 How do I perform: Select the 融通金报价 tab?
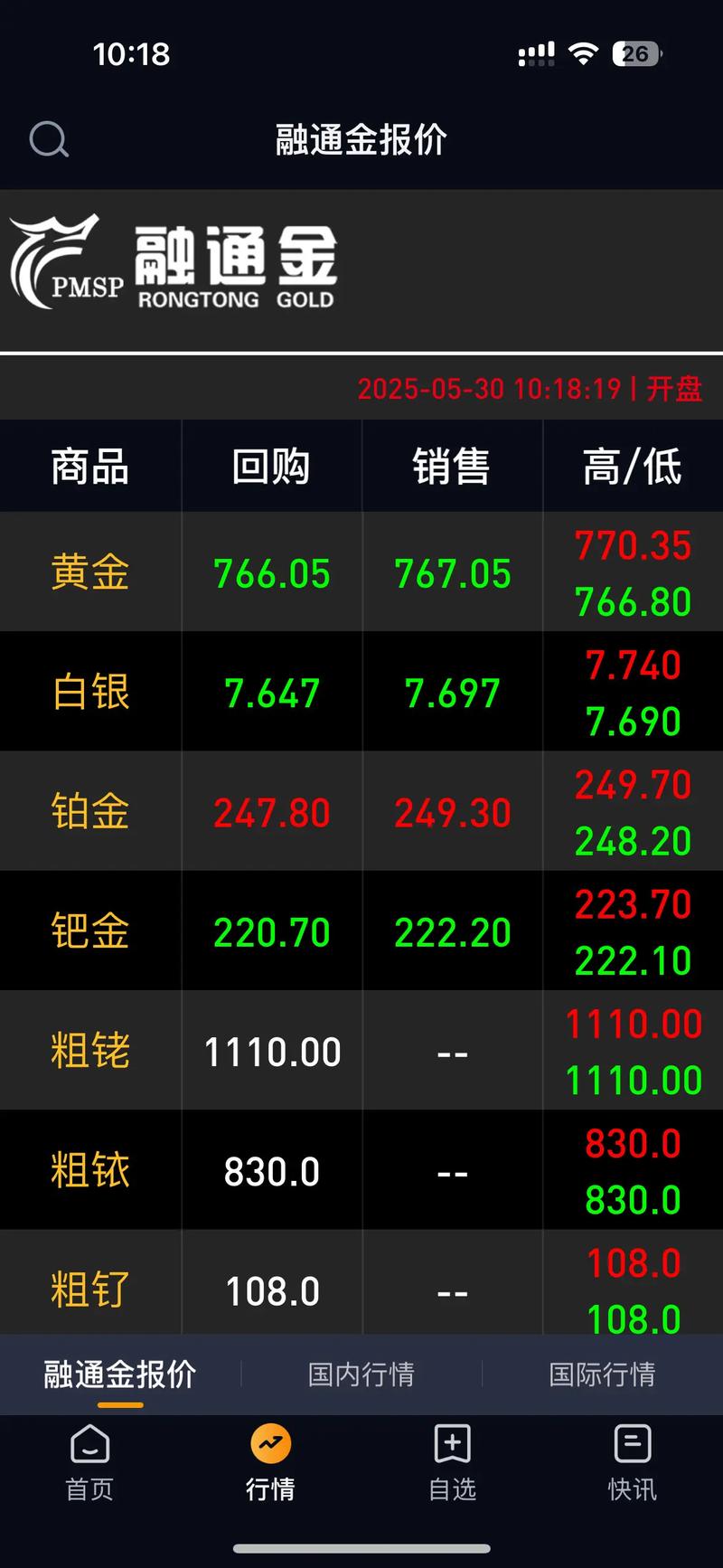(x=117, y=1374)
